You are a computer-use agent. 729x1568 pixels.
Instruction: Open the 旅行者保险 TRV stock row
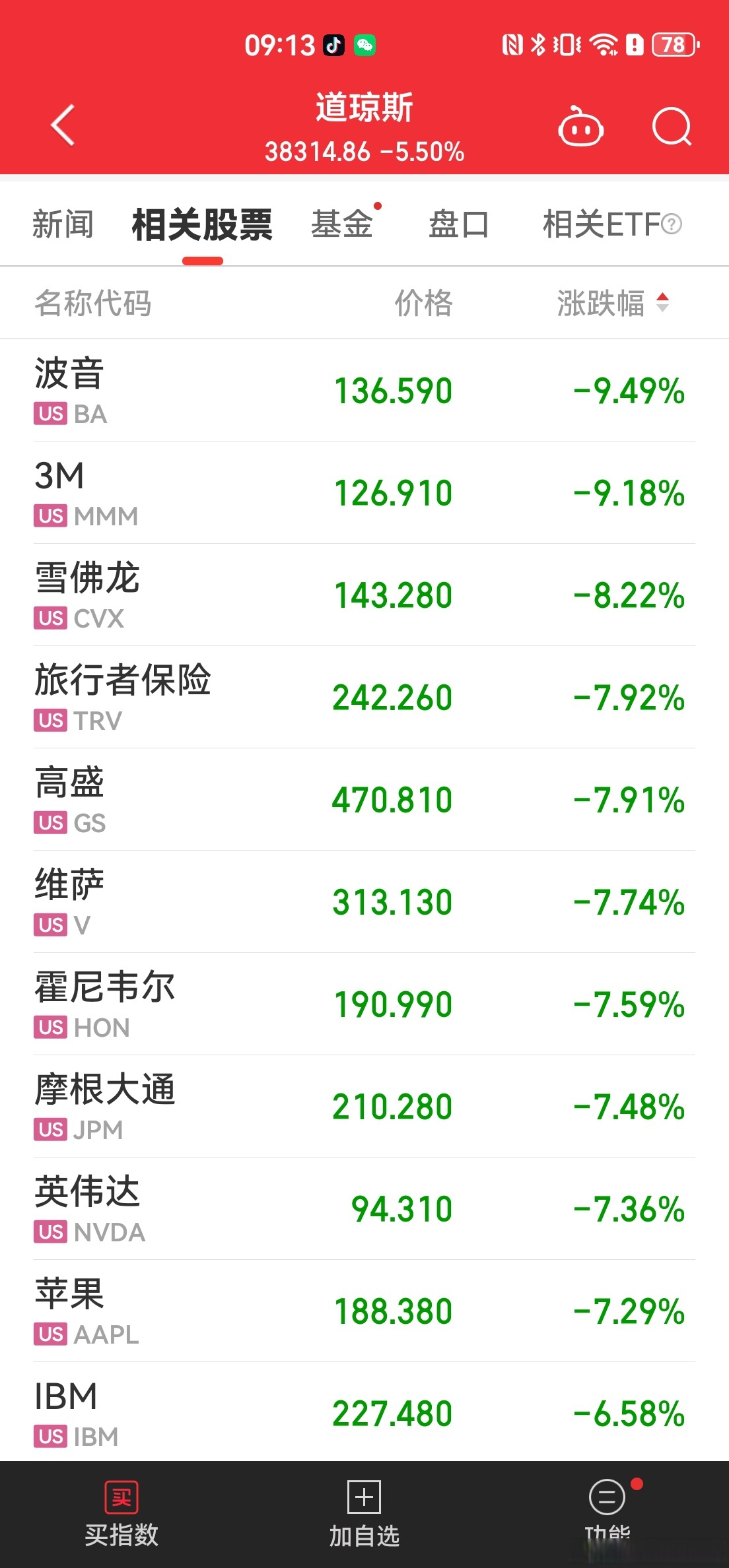pyautogui.click(x=363, y=698)
